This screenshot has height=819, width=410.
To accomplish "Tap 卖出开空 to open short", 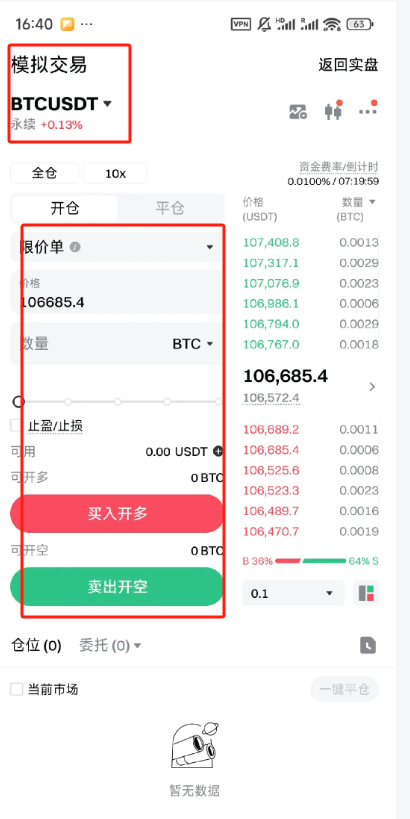I will point(118,587).
